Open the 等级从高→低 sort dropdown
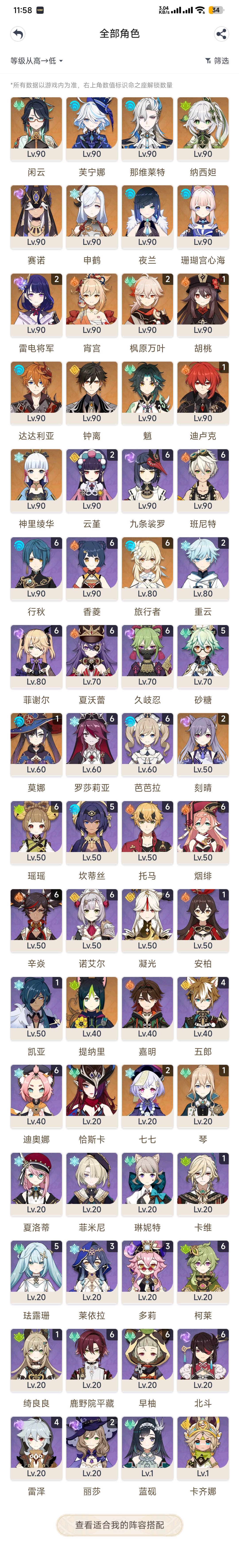Screen dimensions: 239x1568 [37, 61]
